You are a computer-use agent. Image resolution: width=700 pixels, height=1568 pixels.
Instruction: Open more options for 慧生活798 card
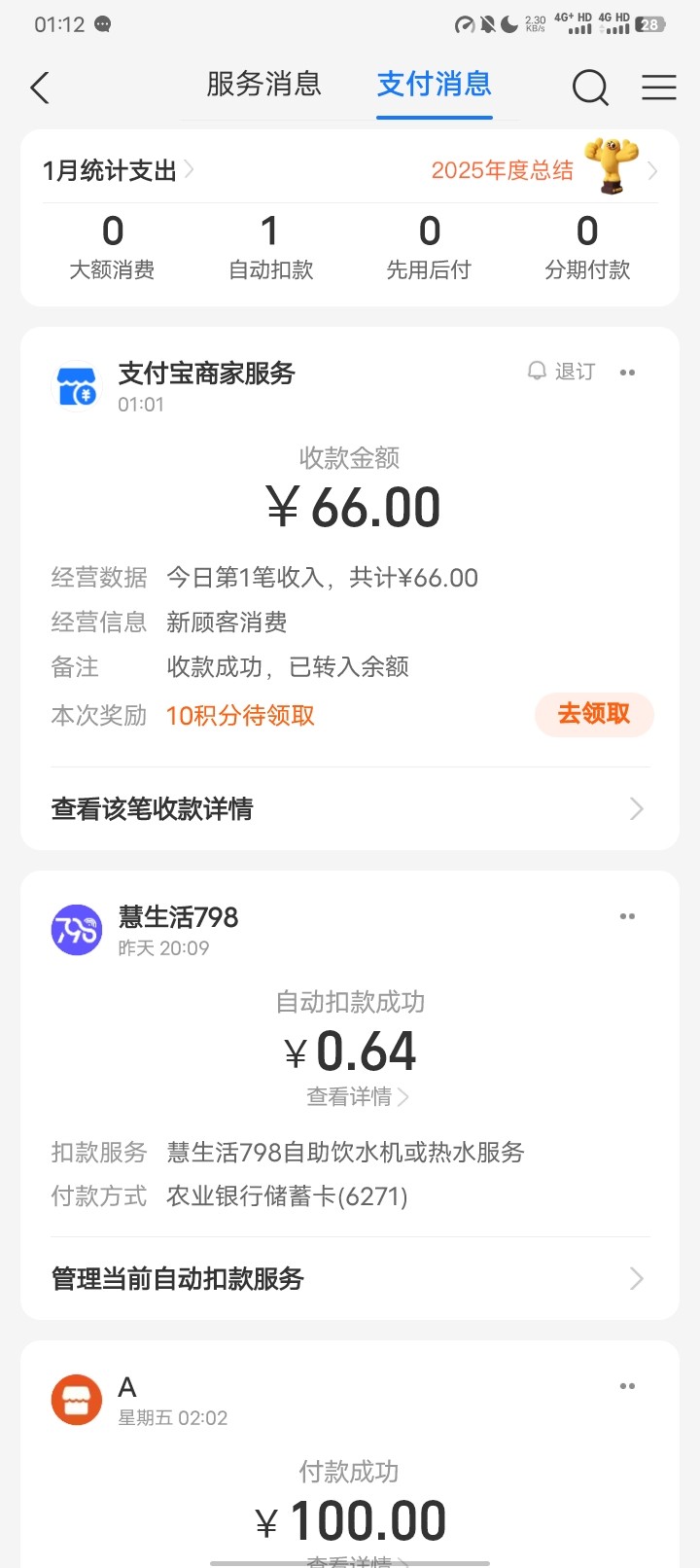pos(627,916)
